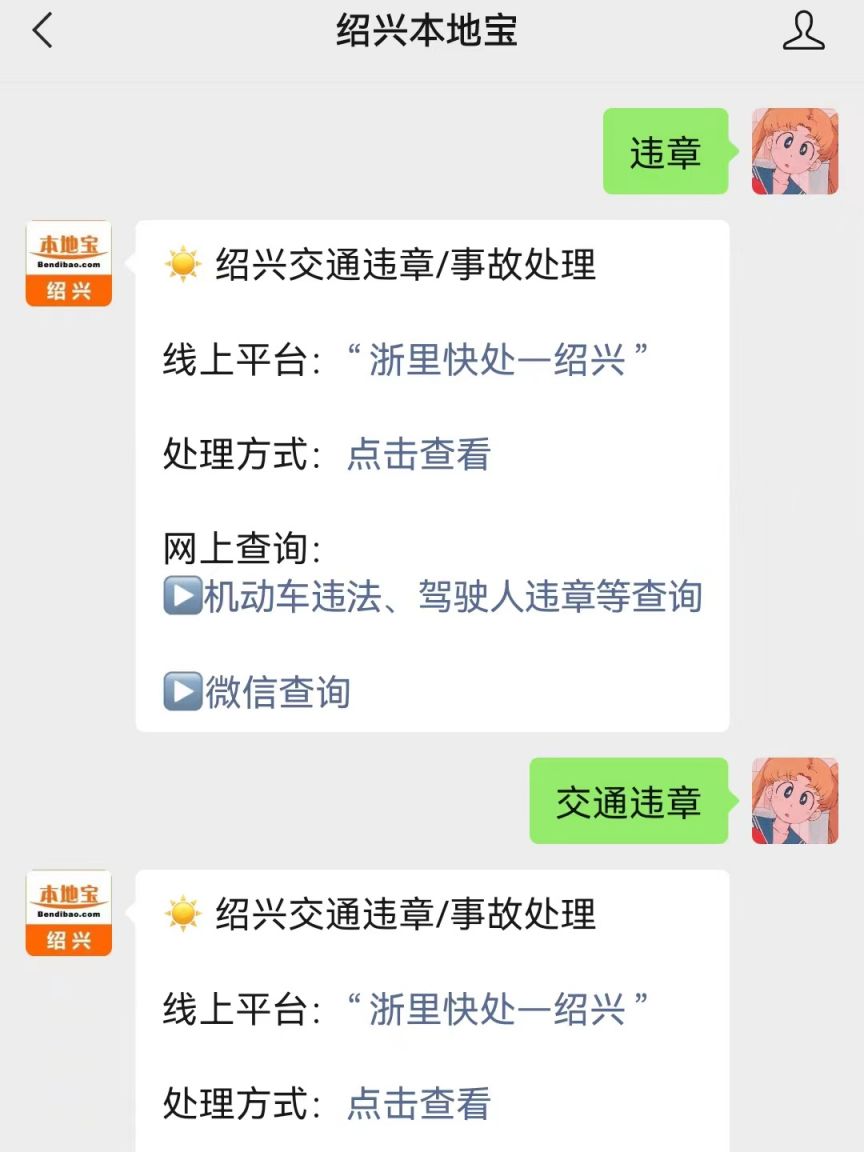
Task: Go back from 绍兴本地宝 chat
Action: (42, 32)
